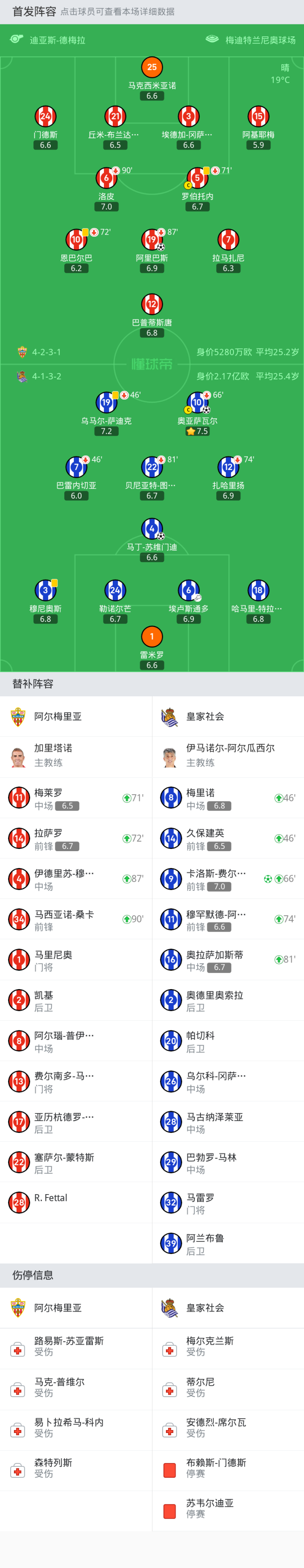The image size is (304, 1568).
Task: View 乌马尔-萨迪克 match data
Action: [106, 403]
